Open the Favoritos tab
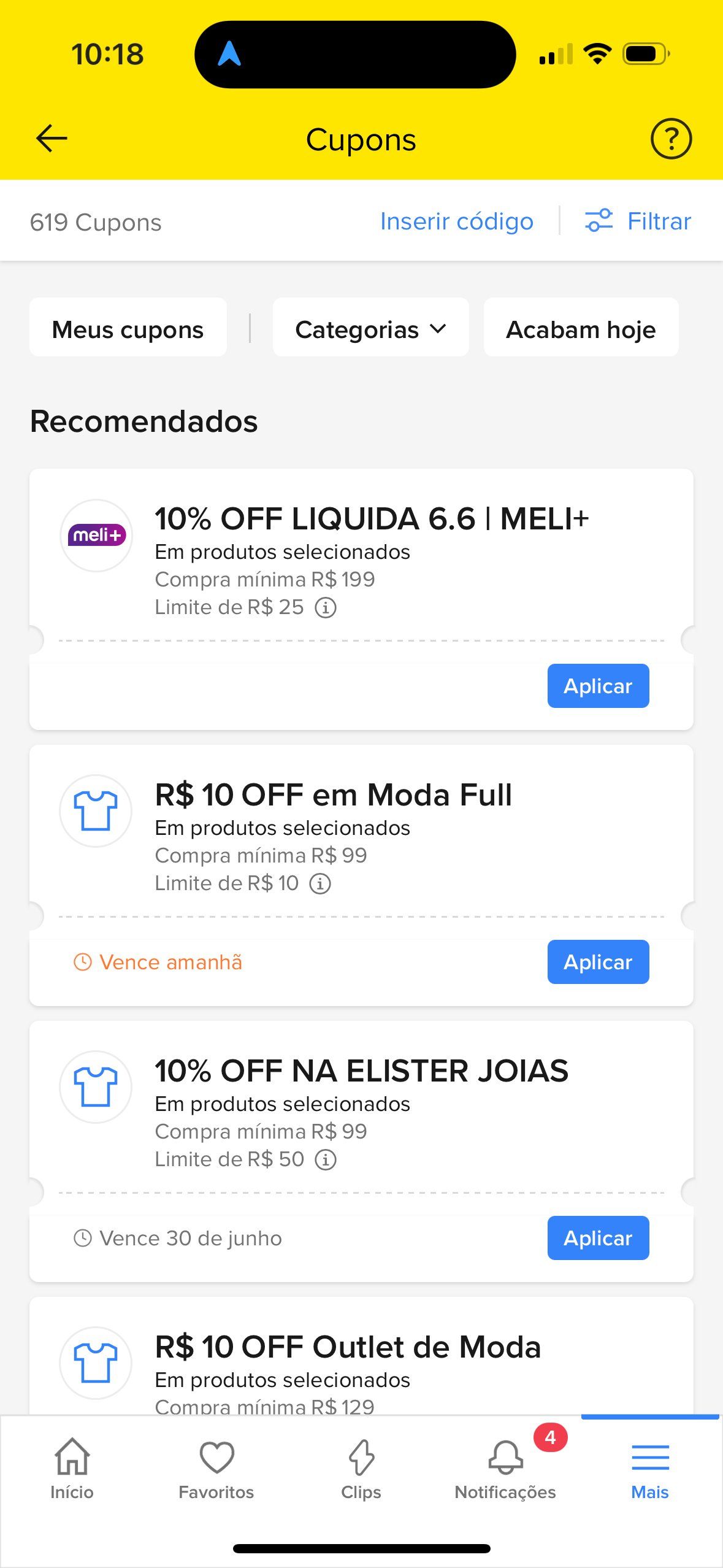723x1568 pixels. [x=216, y=1469]
